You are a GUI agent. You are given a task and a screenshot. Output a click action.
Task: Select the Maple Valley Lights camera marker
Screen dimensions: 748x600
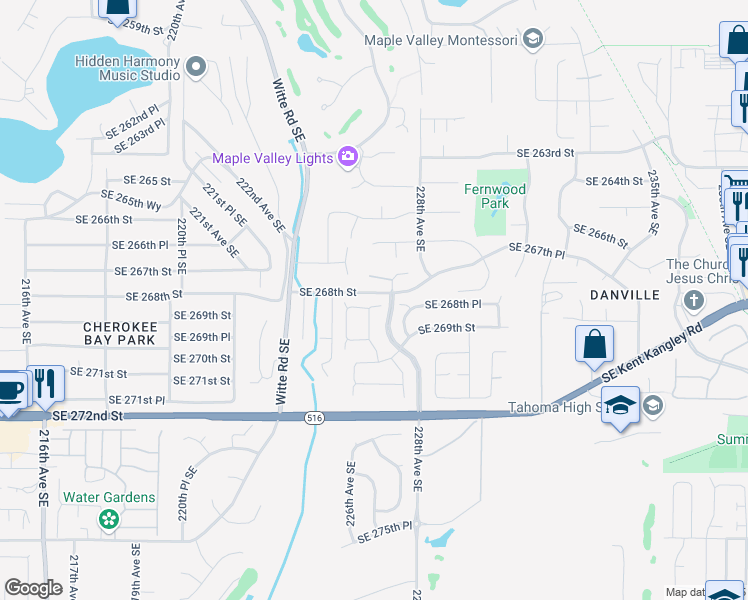coord(348,156)
